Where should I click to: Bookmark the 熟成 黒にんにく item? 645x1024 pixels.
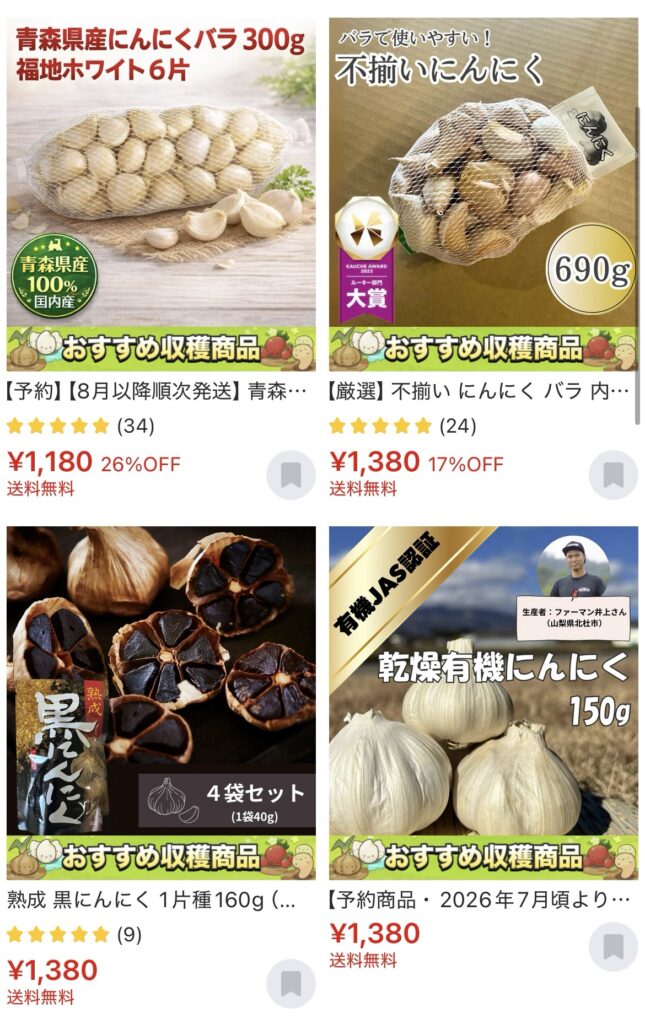[291, 983]
